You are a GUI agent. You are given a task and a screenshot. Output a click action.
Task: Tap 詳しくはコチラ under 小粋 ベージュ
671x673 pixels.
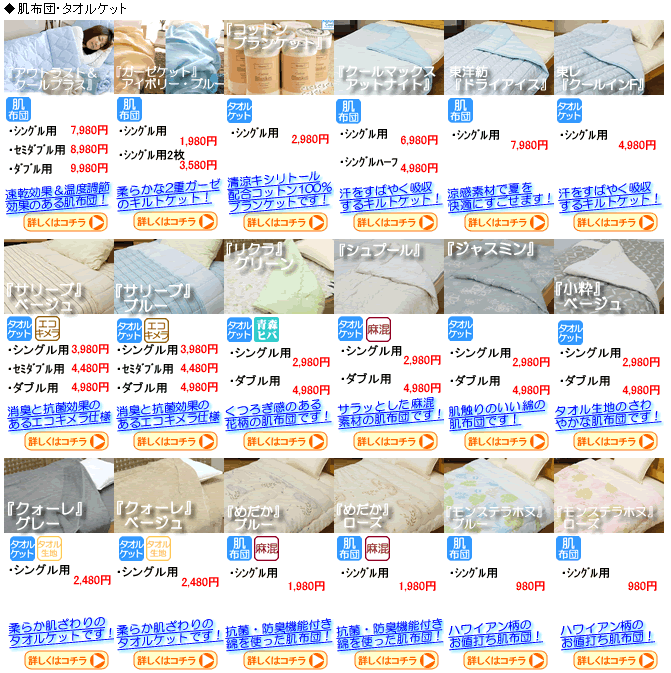[616, 441]
